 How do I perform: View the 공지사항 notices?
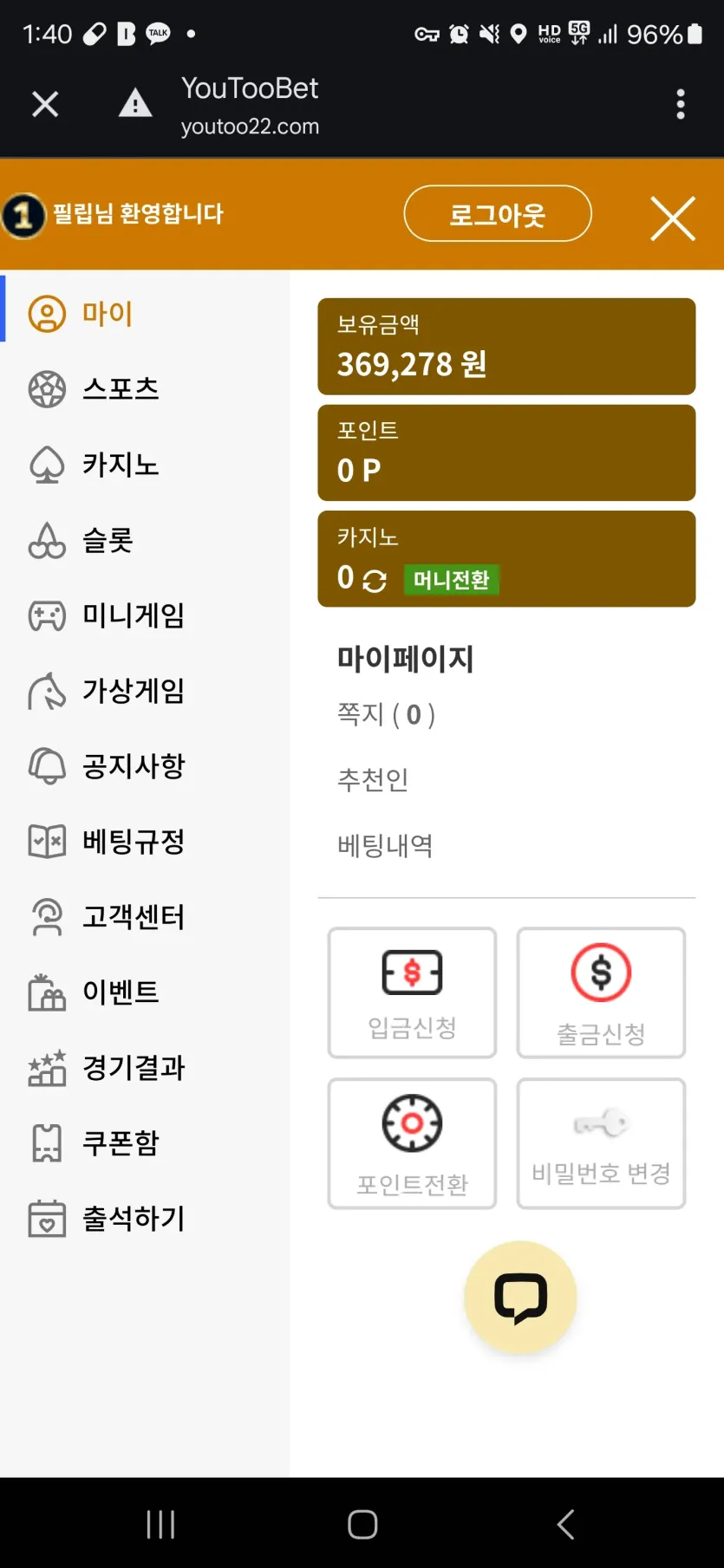[132, 766]
